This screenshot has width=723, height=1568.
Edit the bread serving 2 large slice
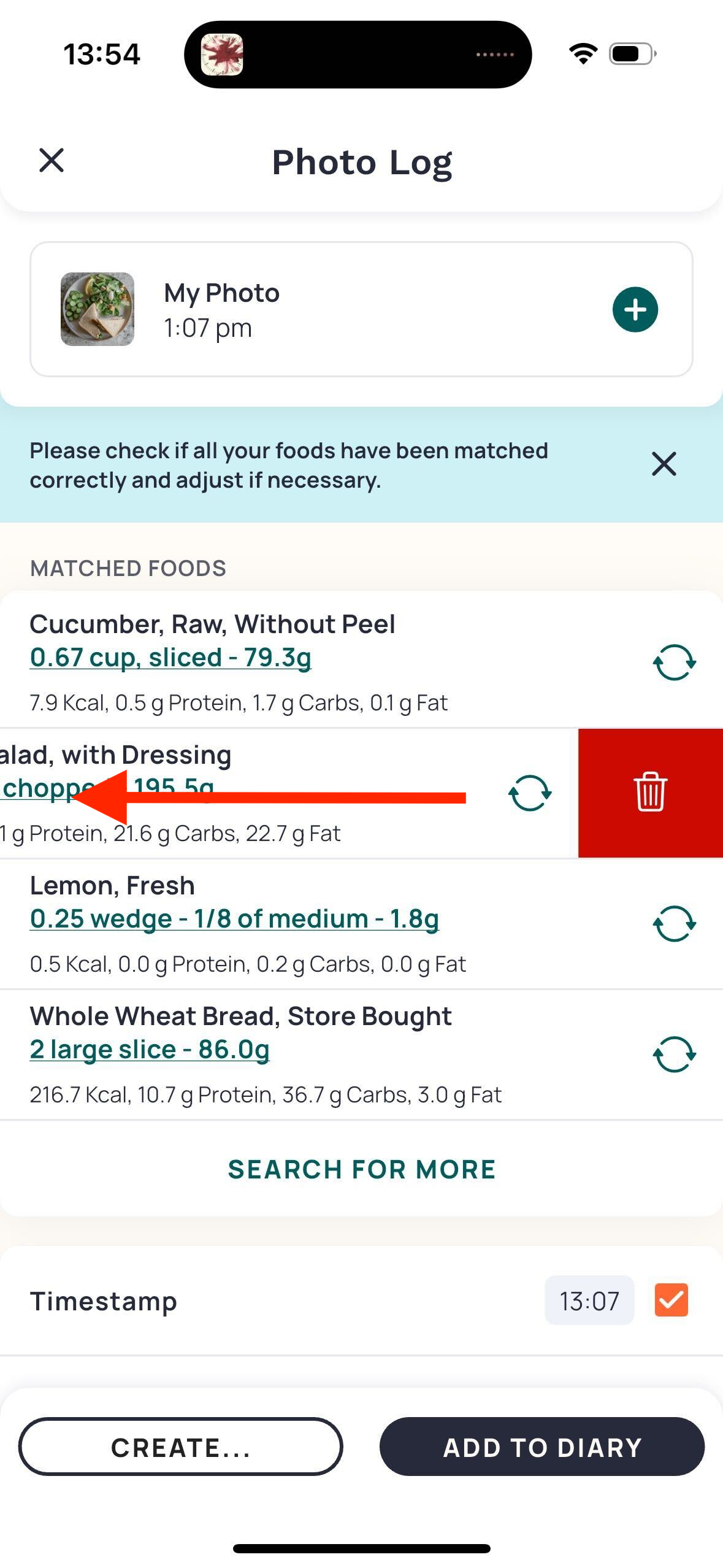pyautogui.click(x=150, y=1049)
